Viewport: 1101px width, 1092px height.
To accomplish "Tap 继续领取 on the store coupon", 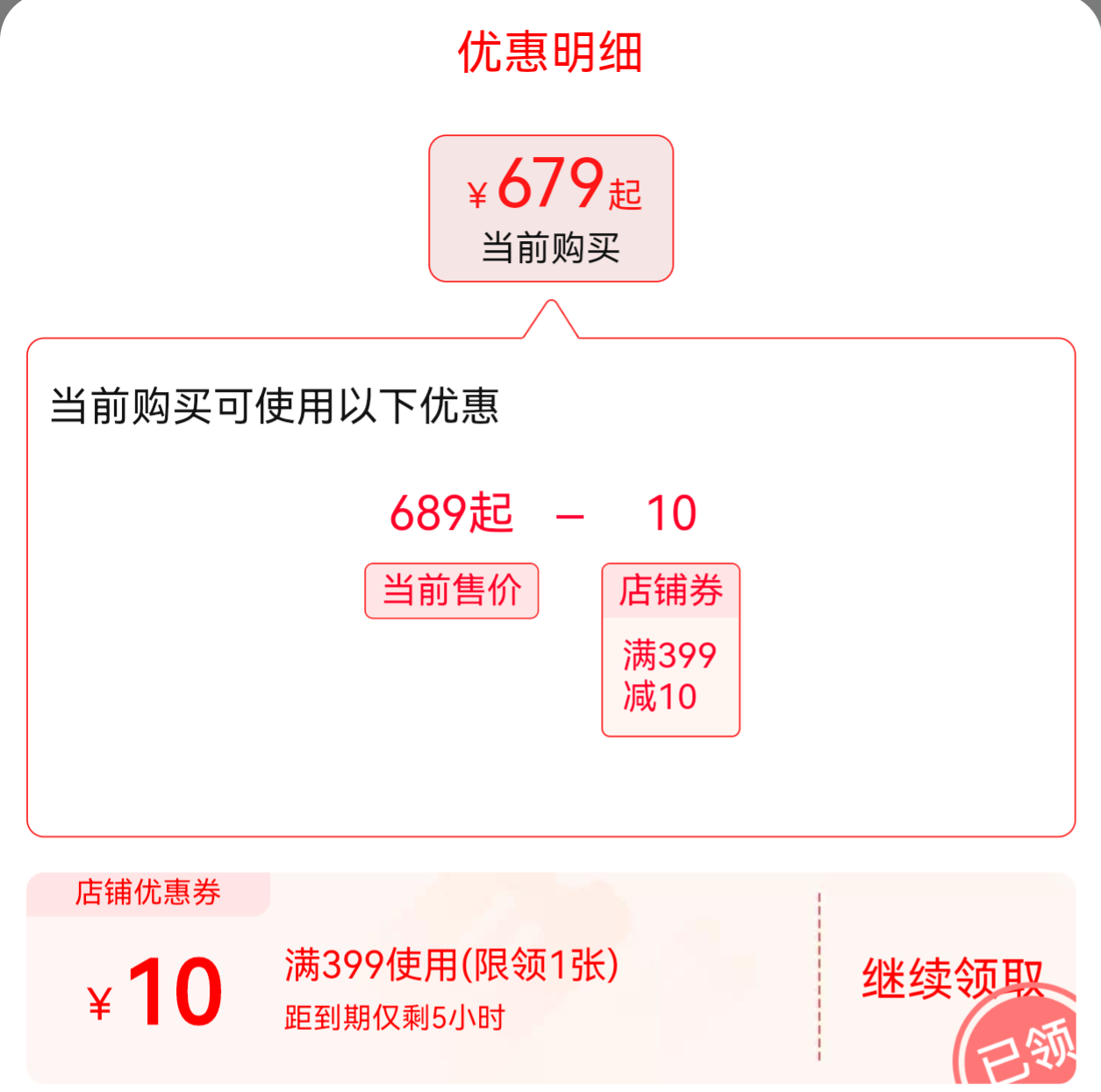I will pyautogui.click(x=951, y=978).
